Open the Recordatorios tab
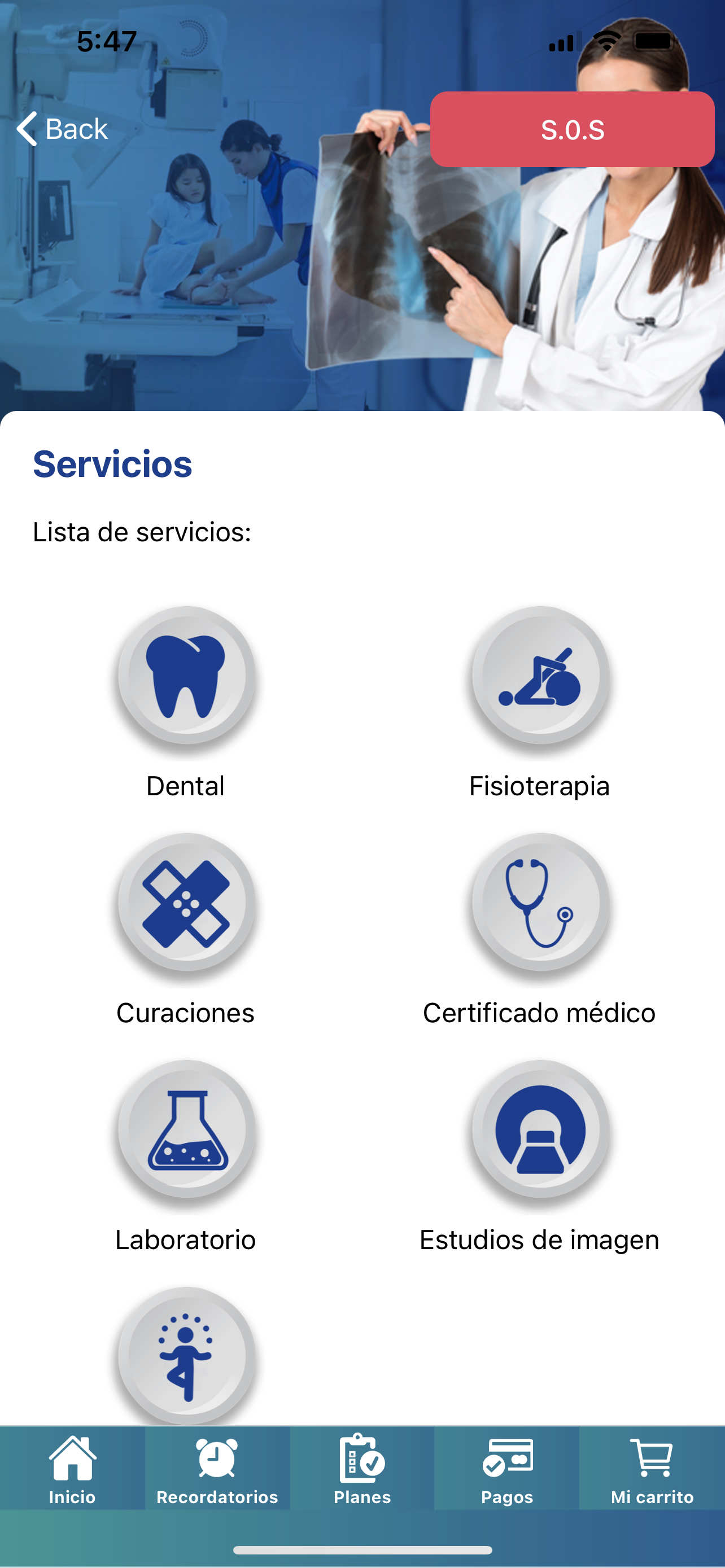Viewport: 725px width, 1568px height. click(217, 1469)
